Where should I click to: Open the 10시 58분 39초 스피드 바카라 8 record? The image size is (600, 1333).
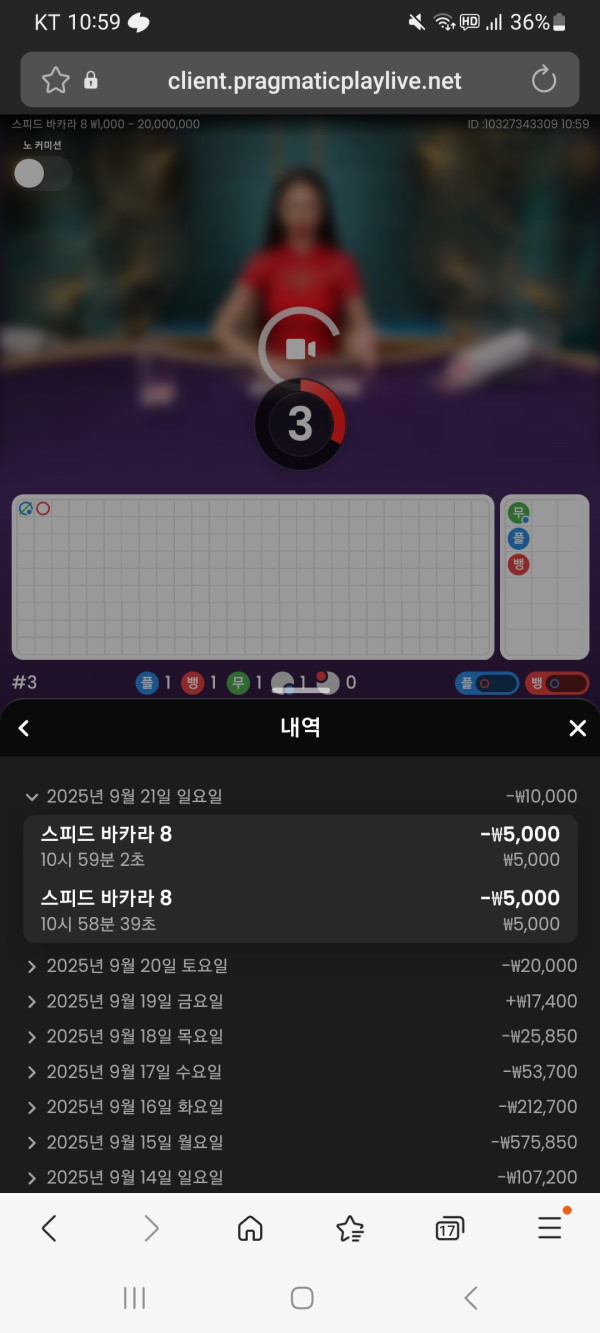(300, 910)
